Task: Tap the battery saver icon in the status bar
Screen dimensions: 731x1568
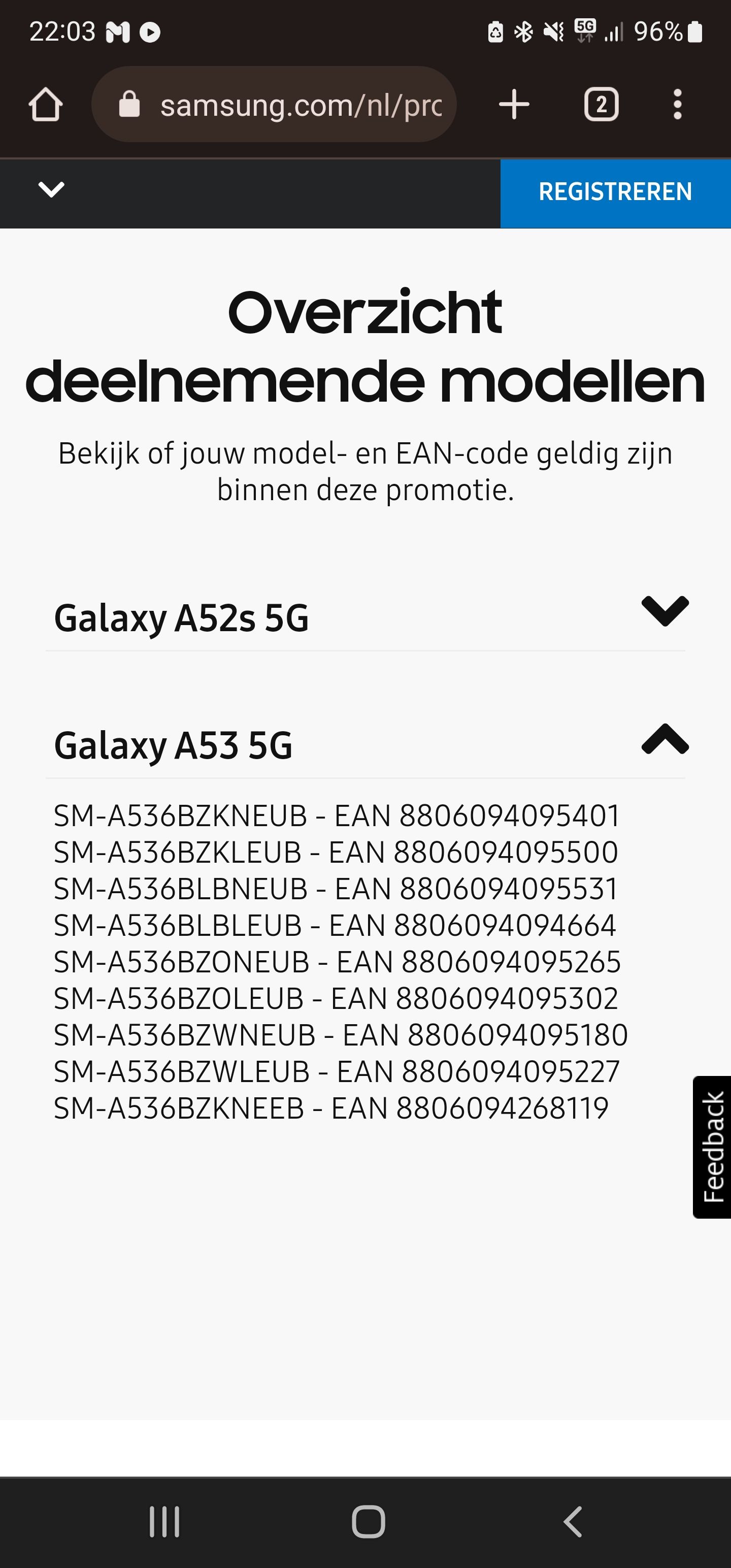Action: (x=494, y=34)
